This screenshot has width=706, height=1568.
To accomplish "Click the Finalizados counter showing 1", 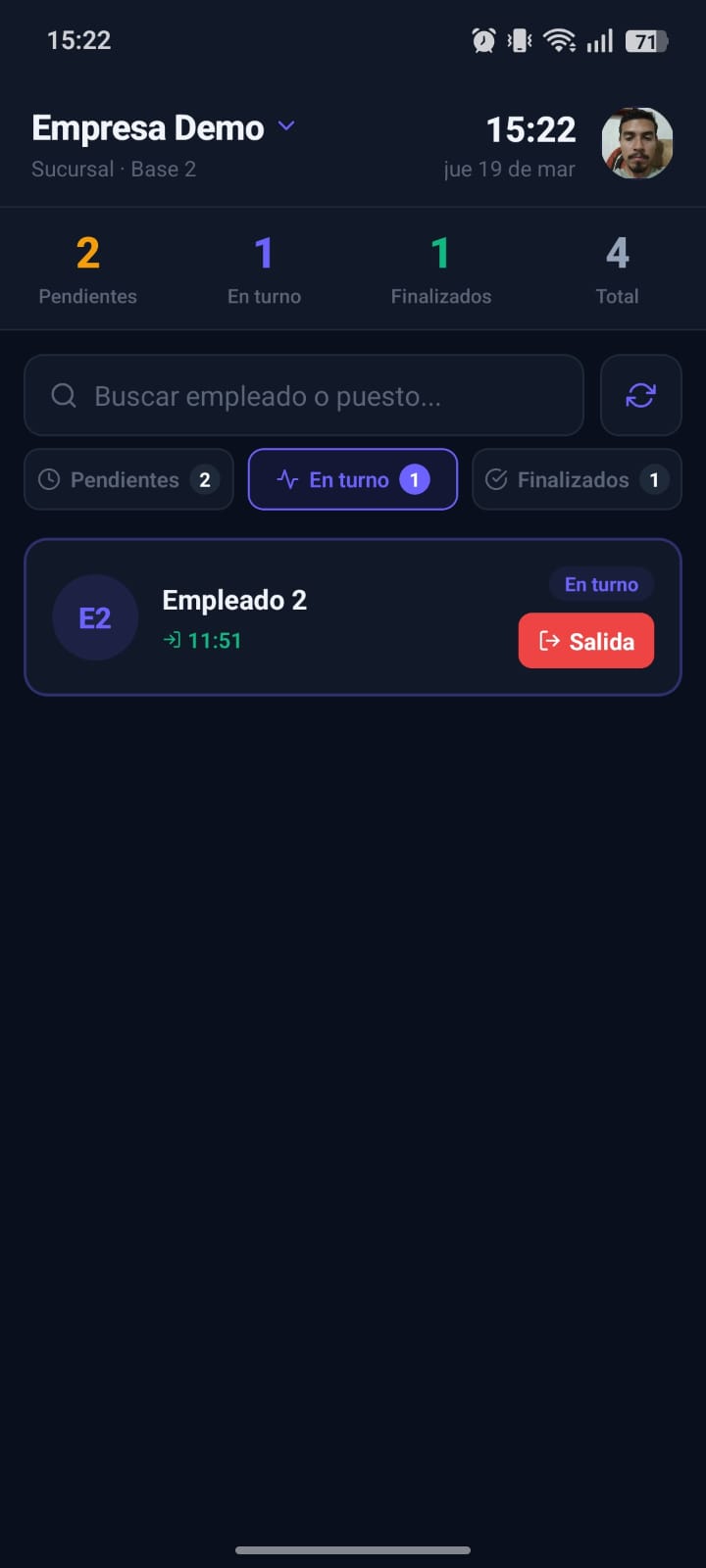I will (440, 268).
